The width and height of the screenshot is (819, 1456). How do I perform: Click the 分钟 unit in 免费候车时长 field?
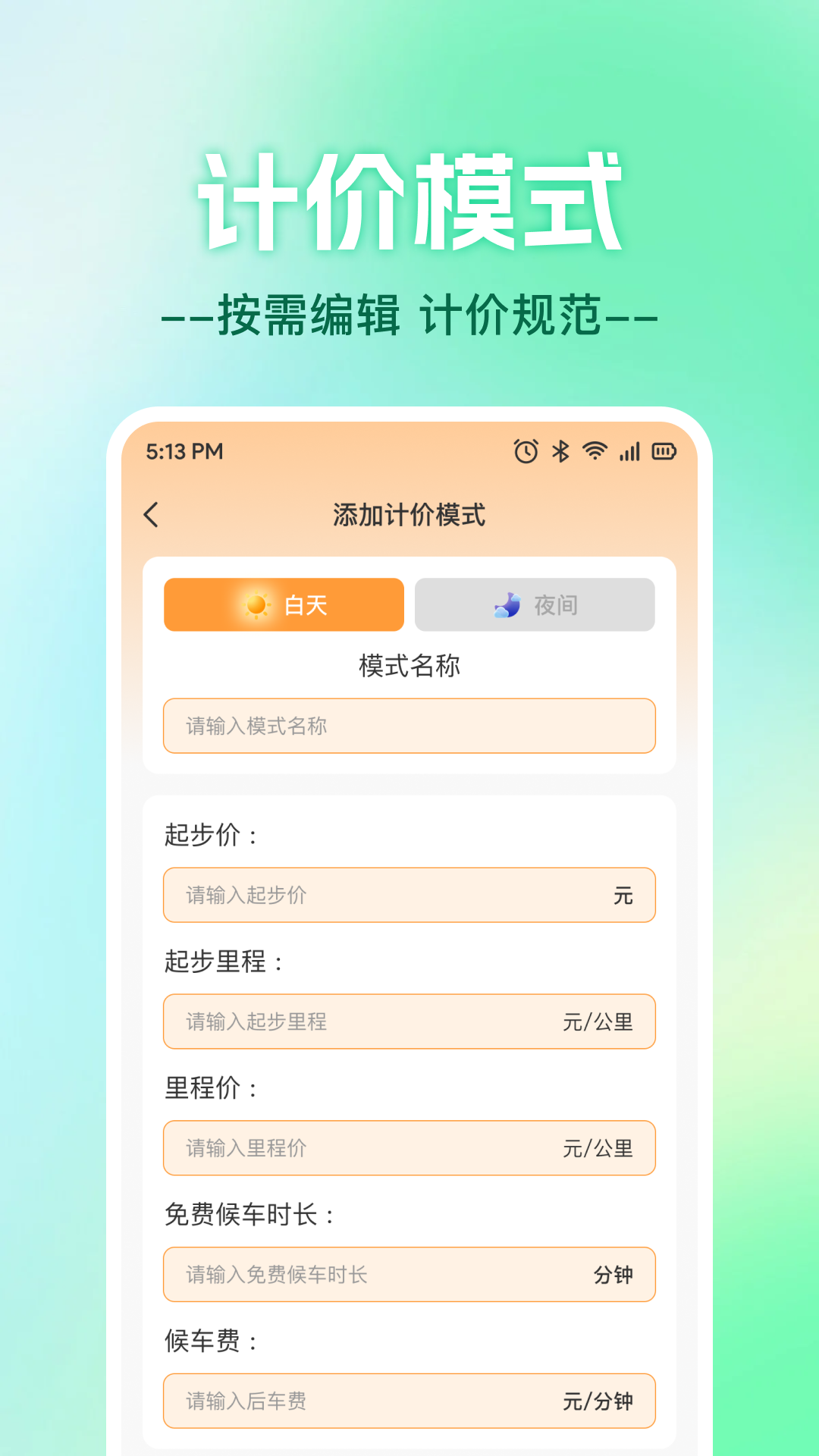pos(614,1276)
